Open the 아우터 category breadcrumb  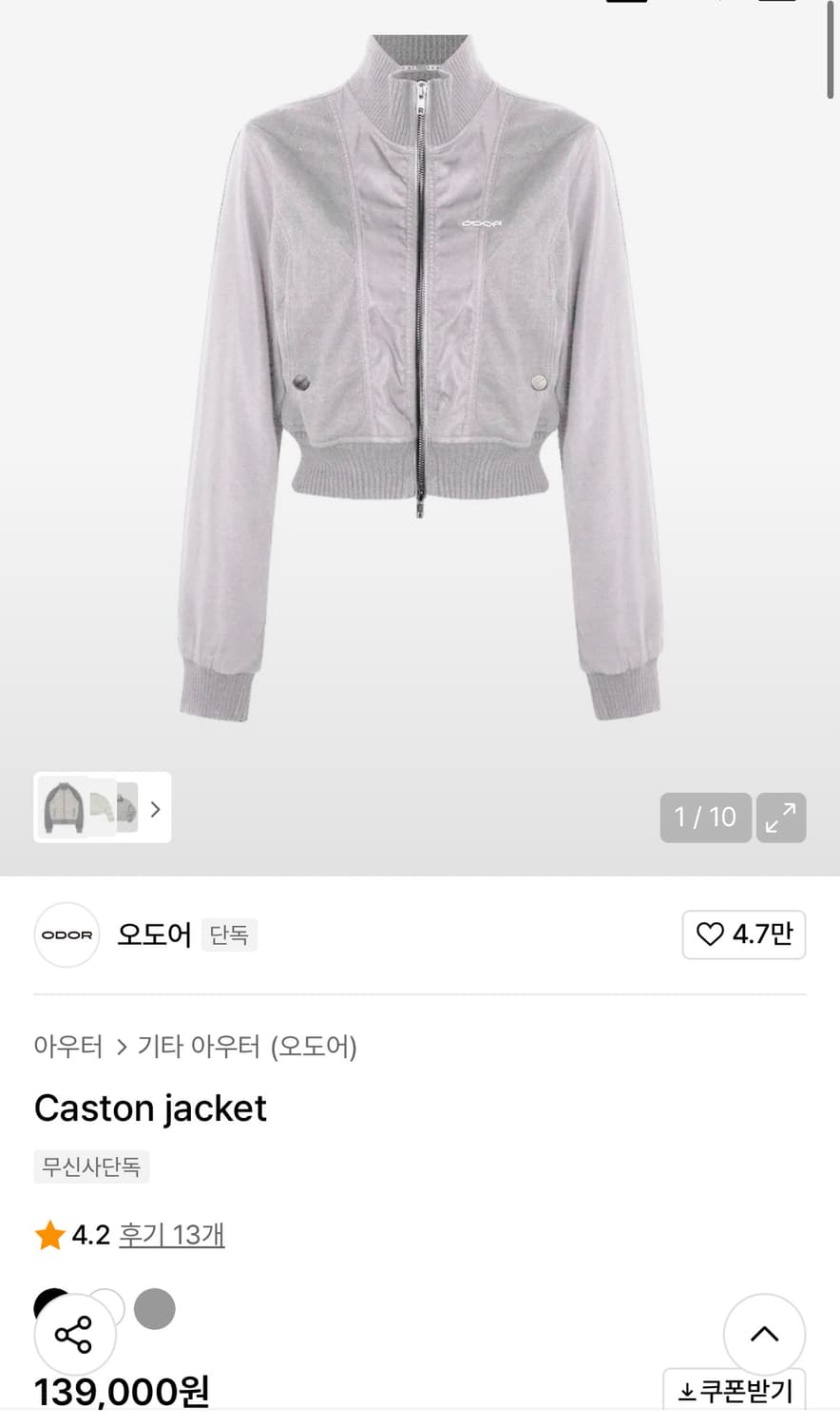click(x=67, y=1046)
